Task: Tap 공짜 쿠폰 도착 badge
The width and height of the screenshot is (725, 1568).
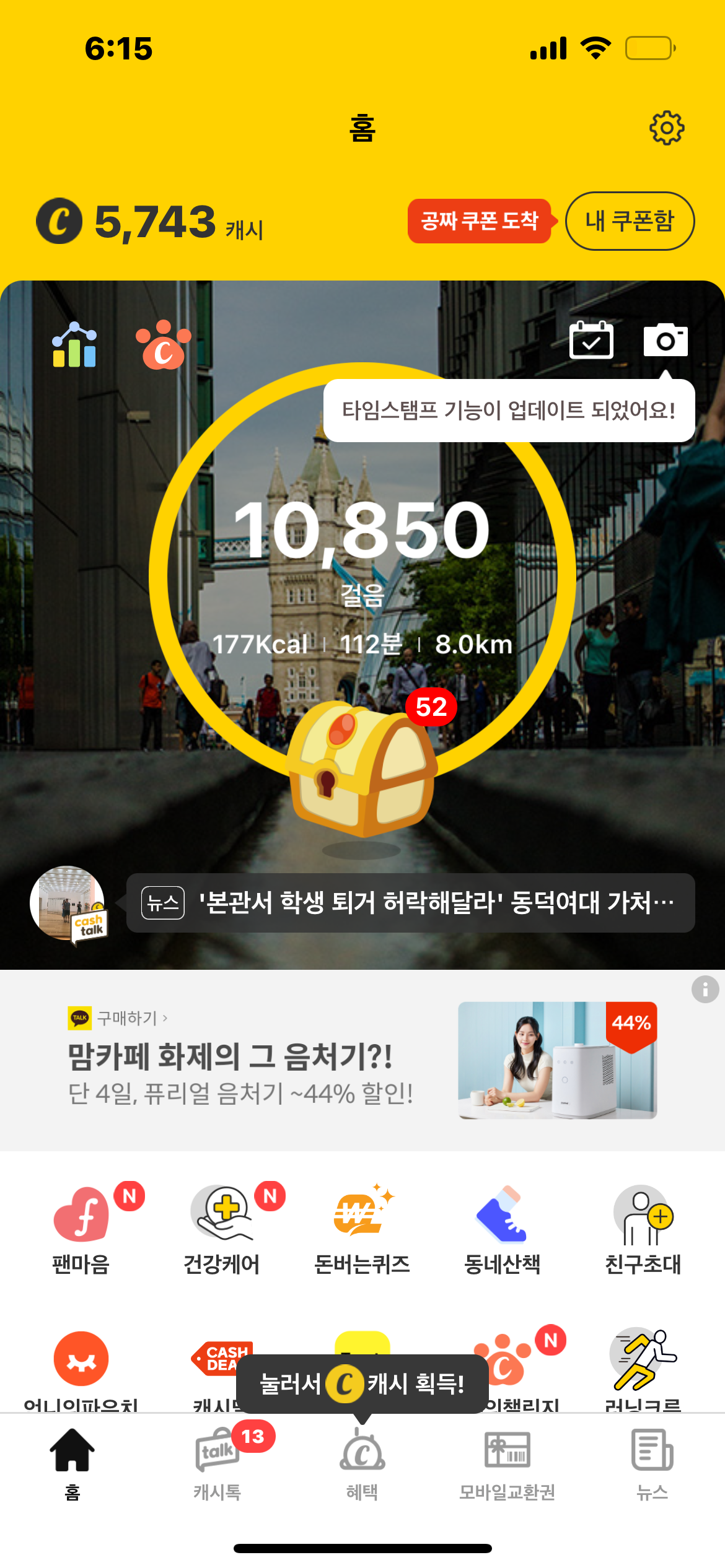Action: coord(480,221)
